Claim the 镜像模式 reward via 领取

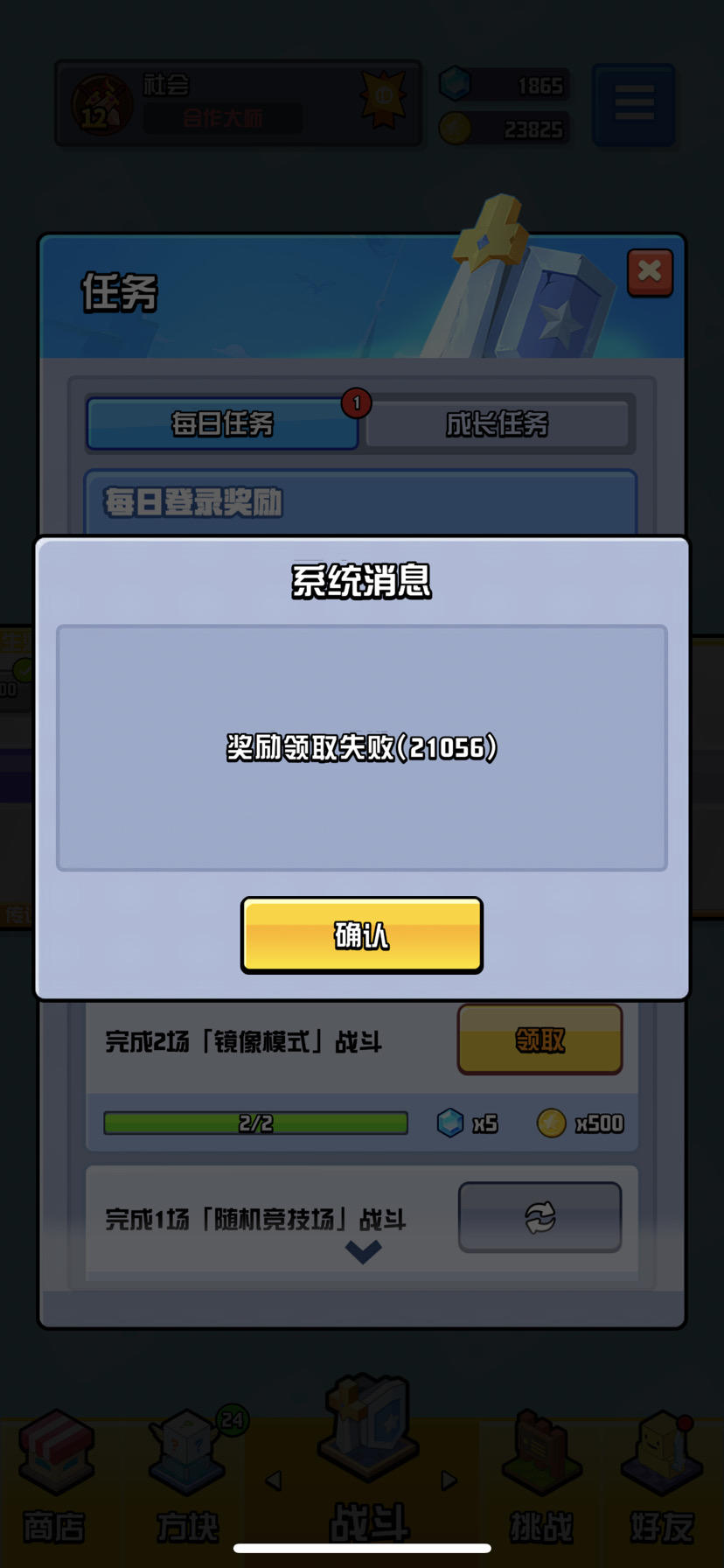[x=539, y=1039]
